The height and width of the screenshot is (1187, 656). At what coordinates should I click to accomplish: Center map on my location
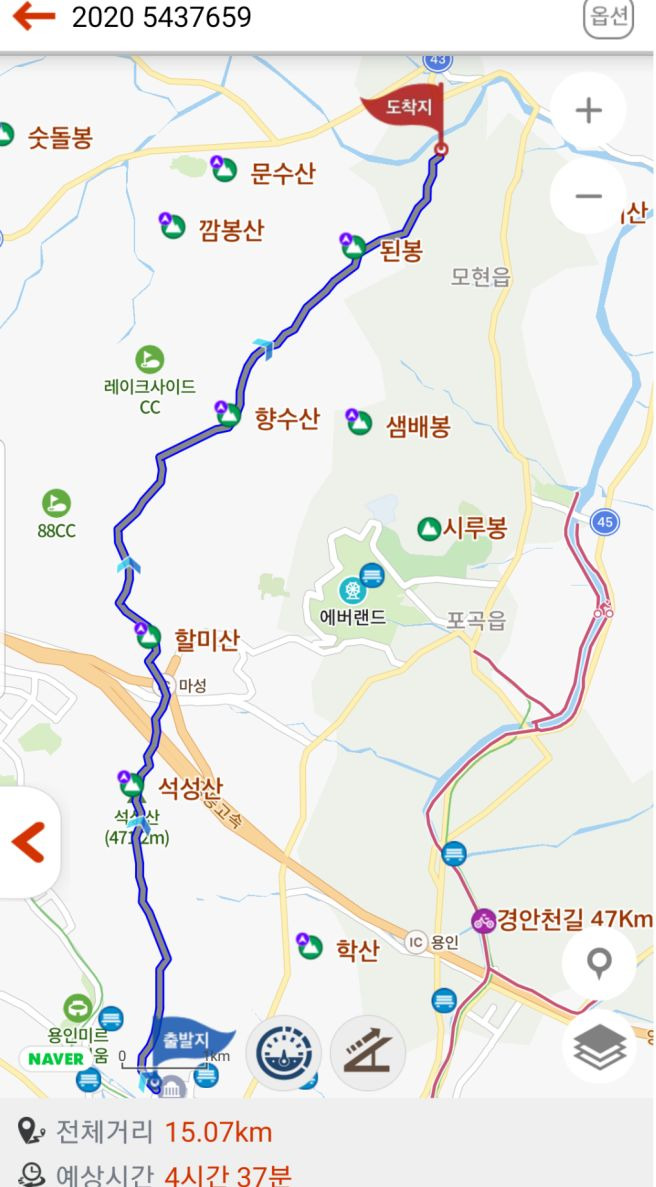[599, 964]
